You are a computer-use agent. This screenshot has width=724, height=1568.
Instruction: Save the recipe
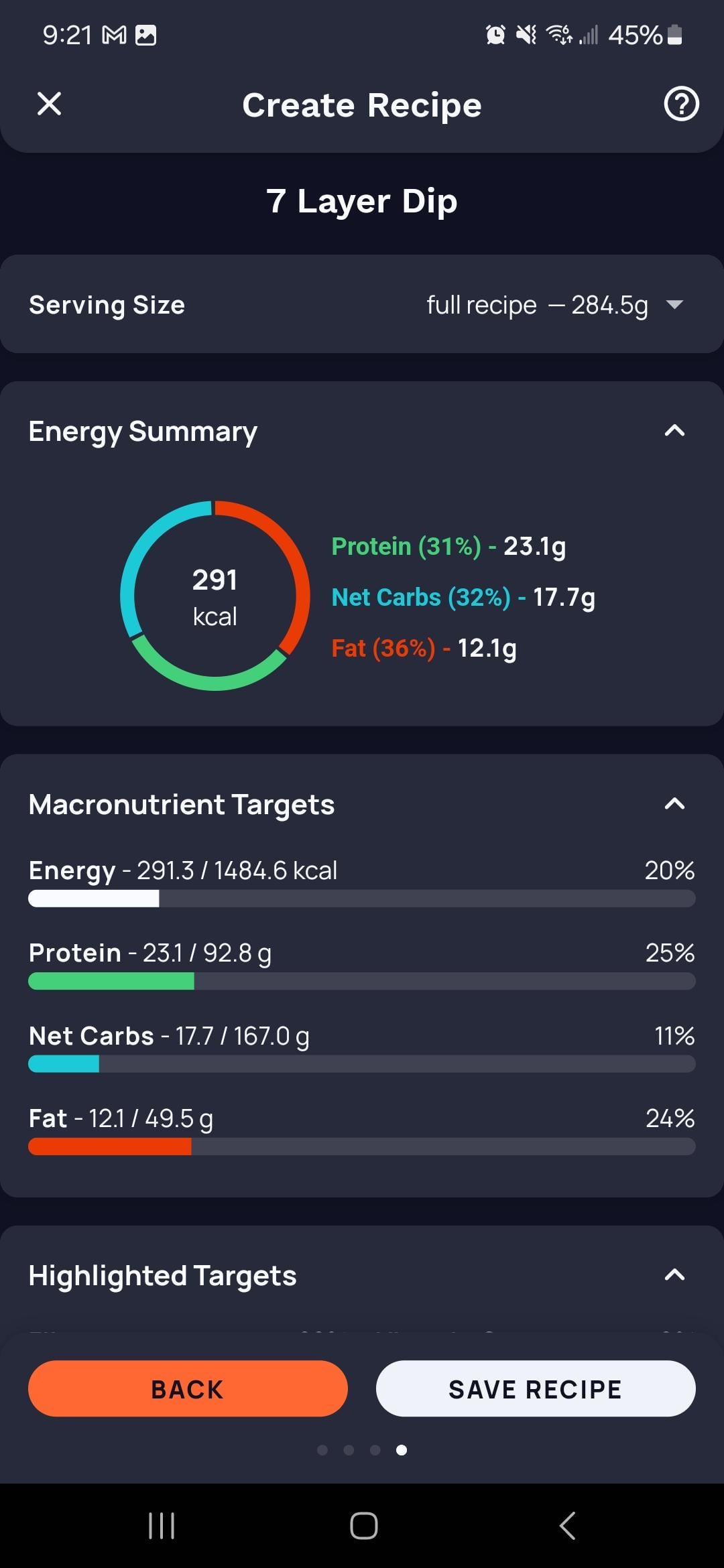click(536, 1388)
